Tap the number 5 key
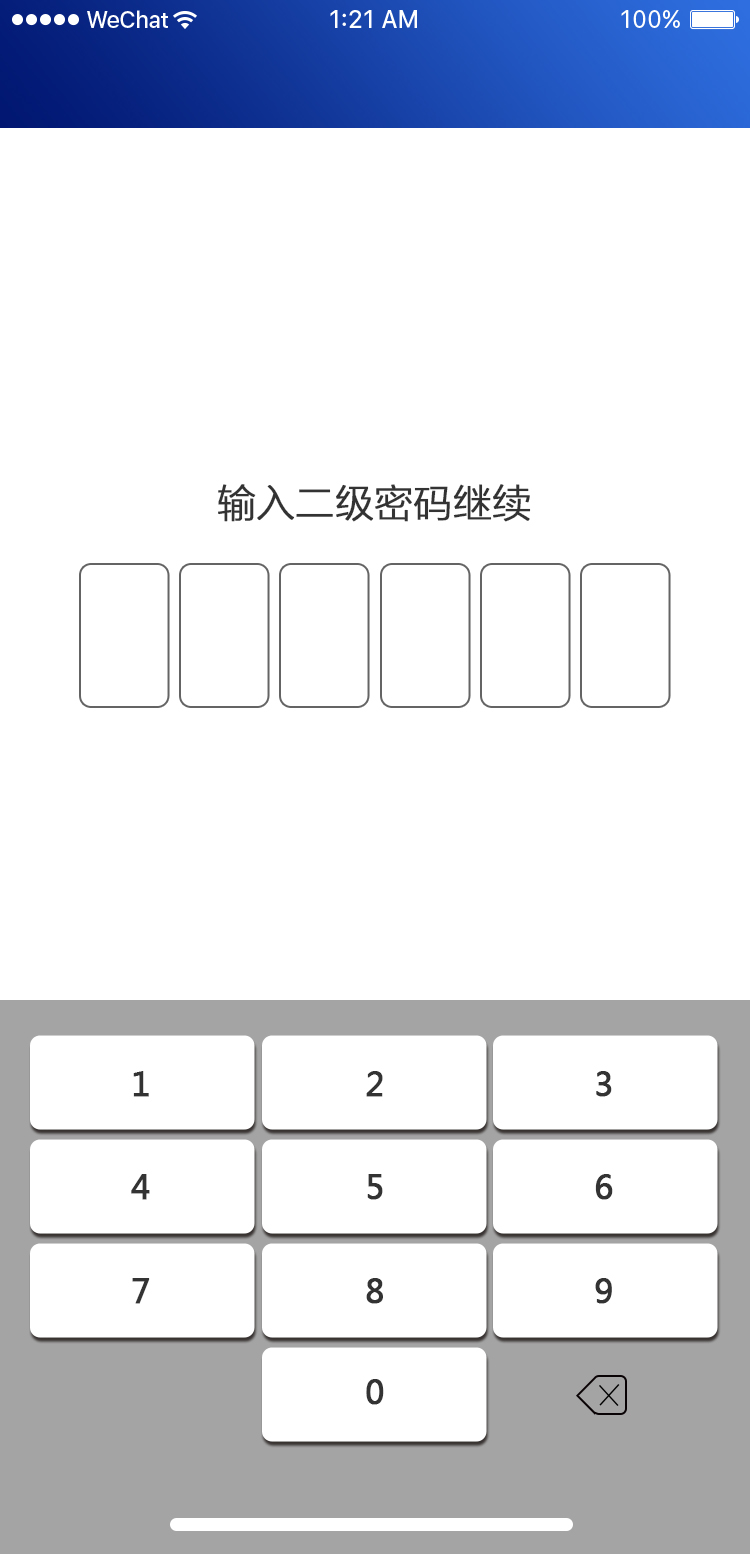 (374, 1187)
